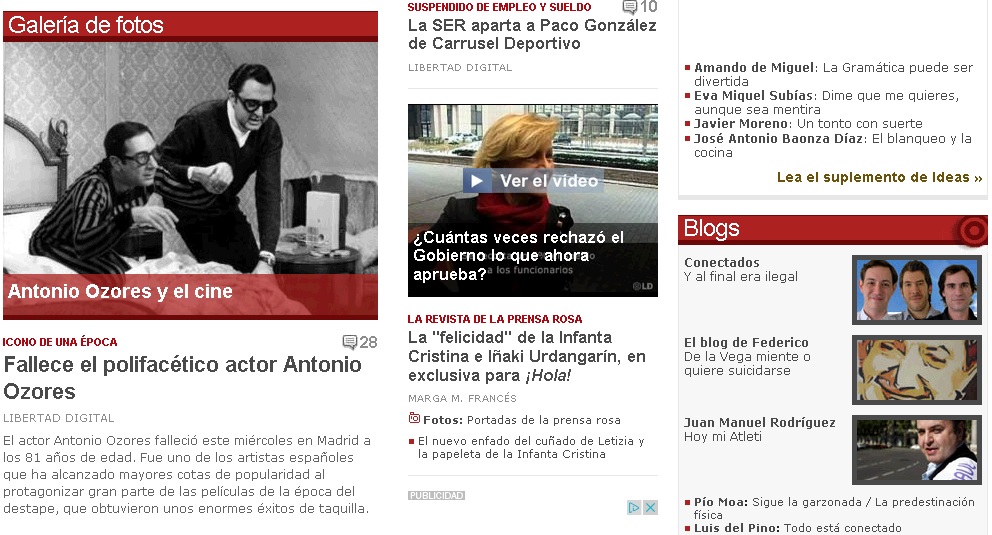
Task: View the 28 comments on Ozores article
Action: coord(359,342)
